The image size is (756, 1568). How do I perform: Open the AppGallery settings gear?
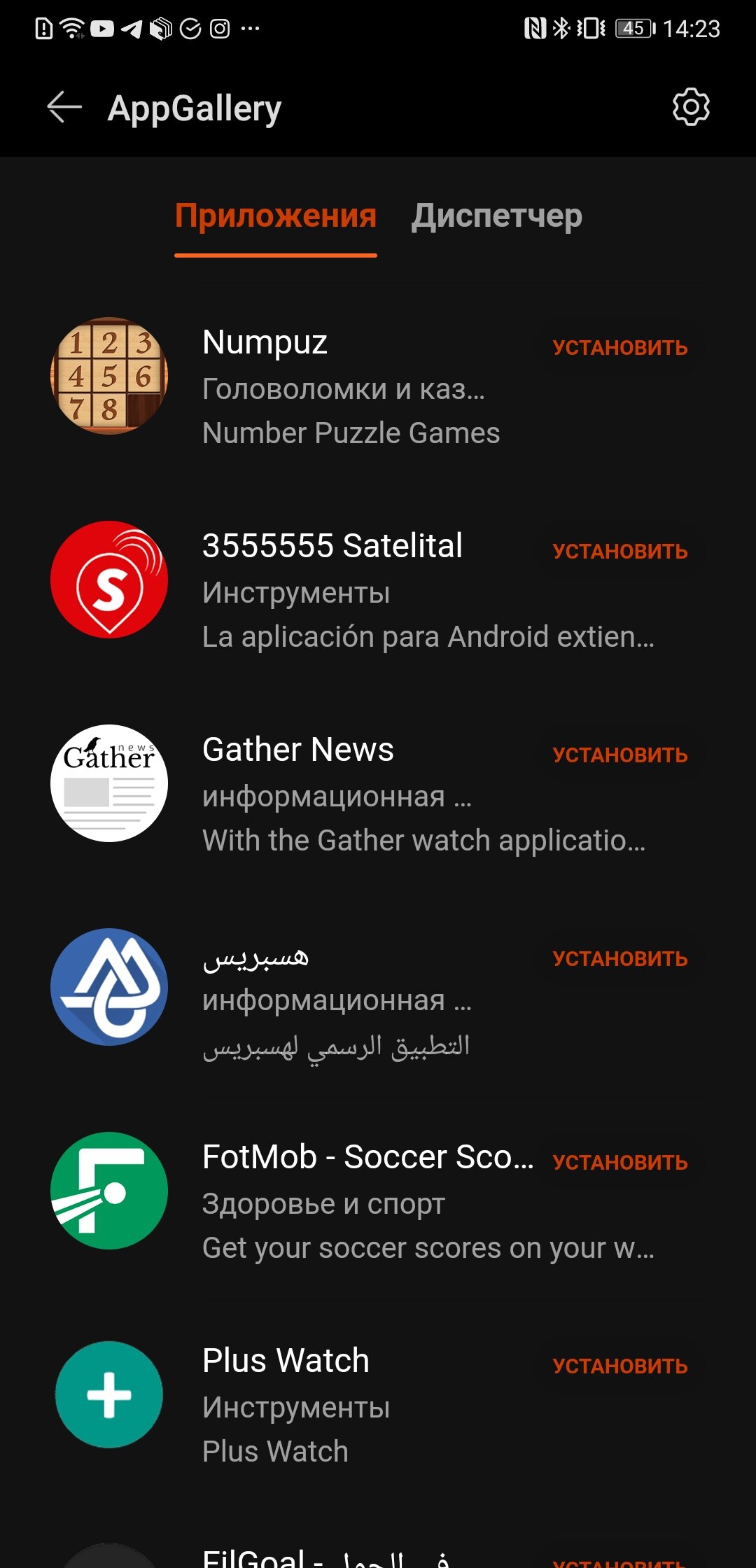[x=691, y=107]
